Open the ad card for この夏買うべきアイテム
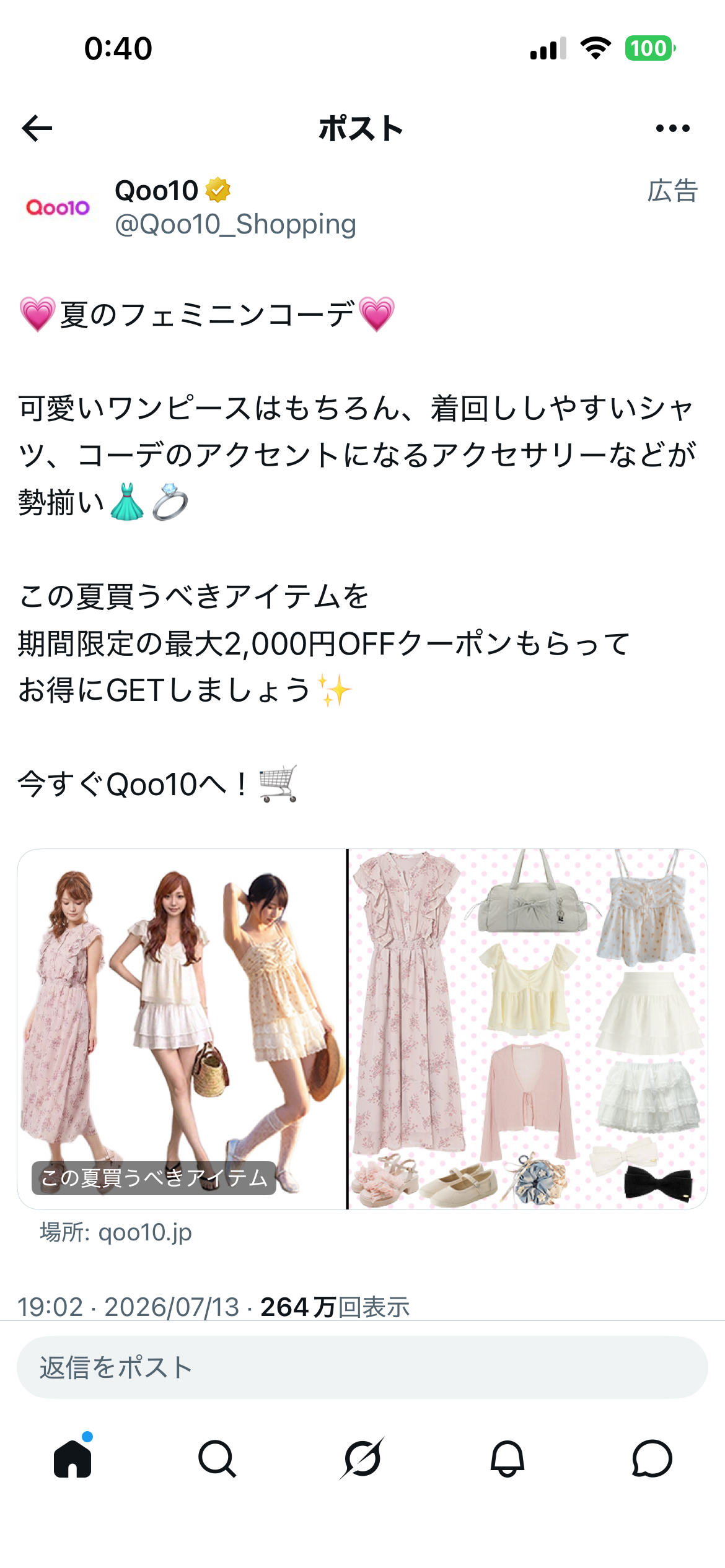The height and width of the screenshot is (1568, 725). pyautogui.click(x=362, y=1029)
